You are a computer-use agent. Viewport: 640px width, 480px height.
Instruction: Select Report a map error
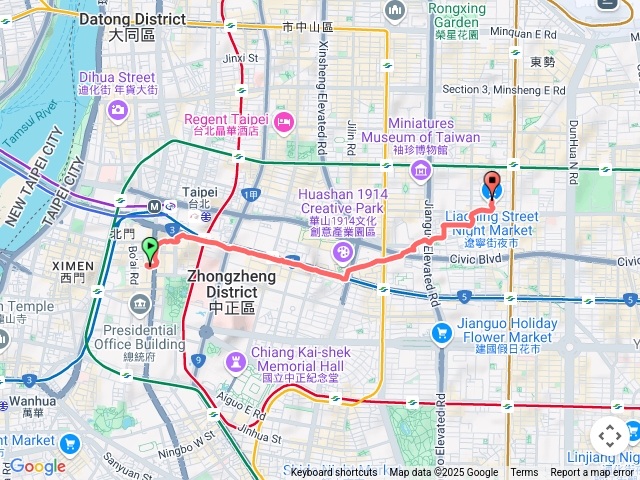click(x=592, y=473)
